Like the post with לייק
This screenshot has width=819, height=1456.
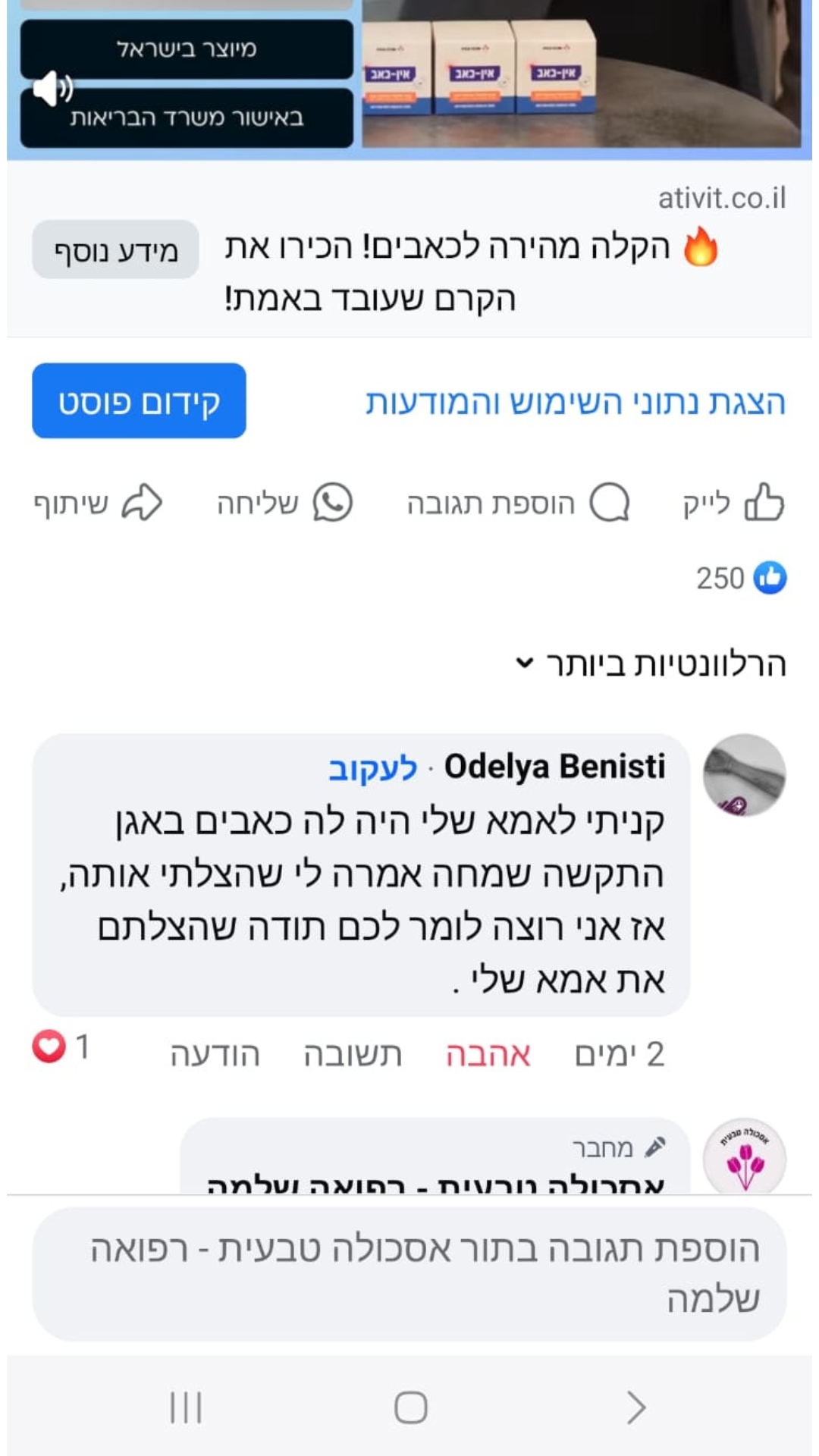[x=733, y=503]
